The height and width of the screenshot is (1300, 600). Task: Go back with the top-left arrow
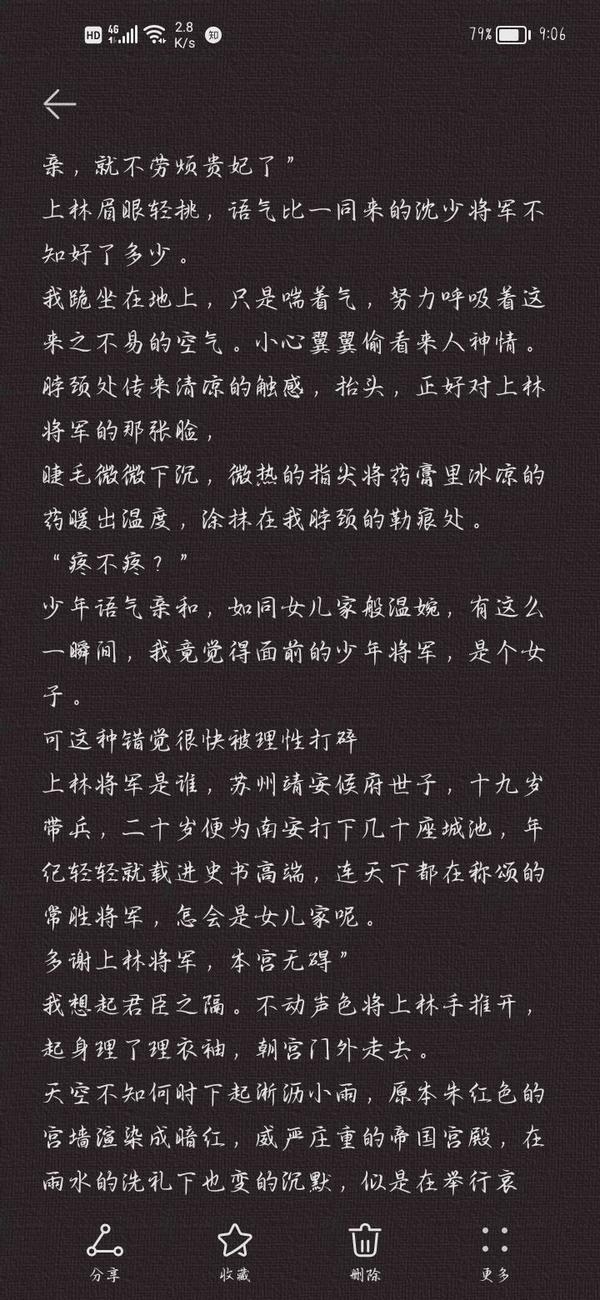(x=60, y=104)
